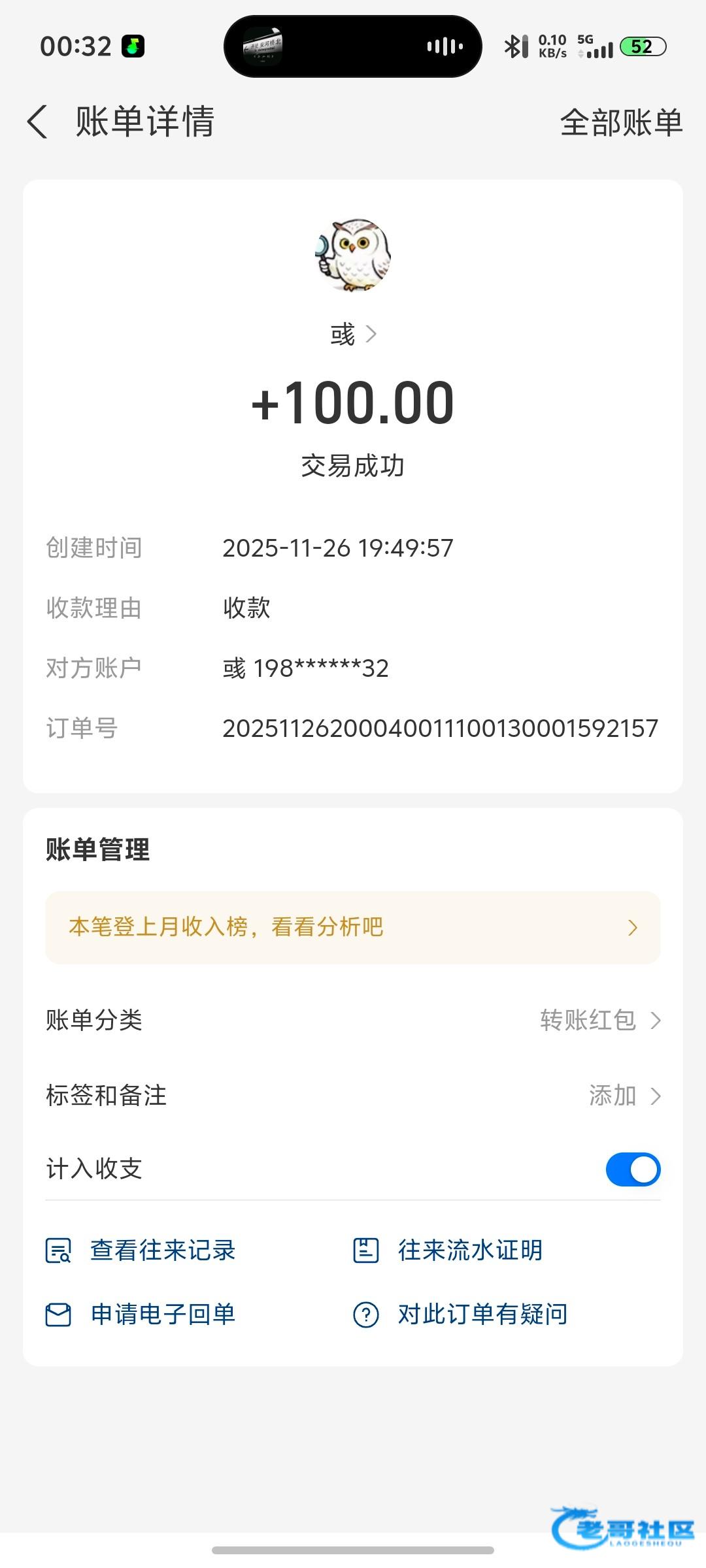The image size is (706, 1568).
Task: Tap 对此订单有疑问 for help
Action: coord(460,1315)
